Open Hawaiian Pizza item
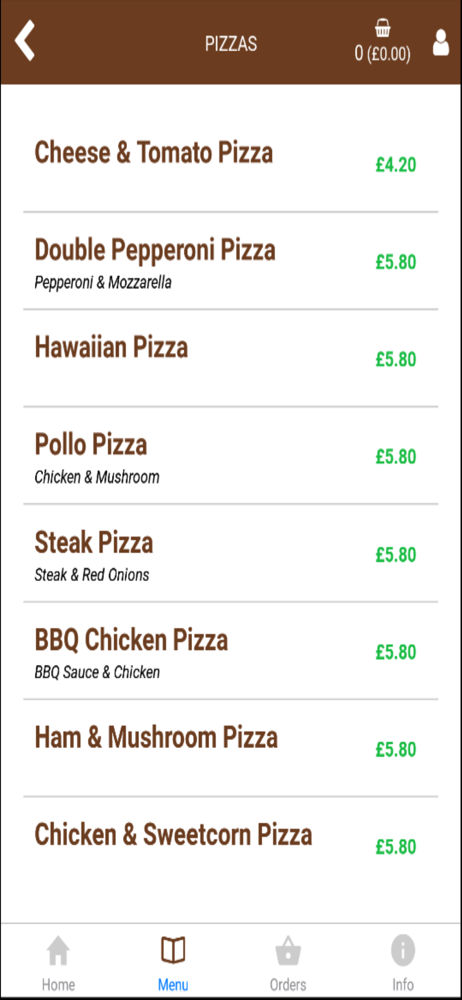 tap(231, 358)
